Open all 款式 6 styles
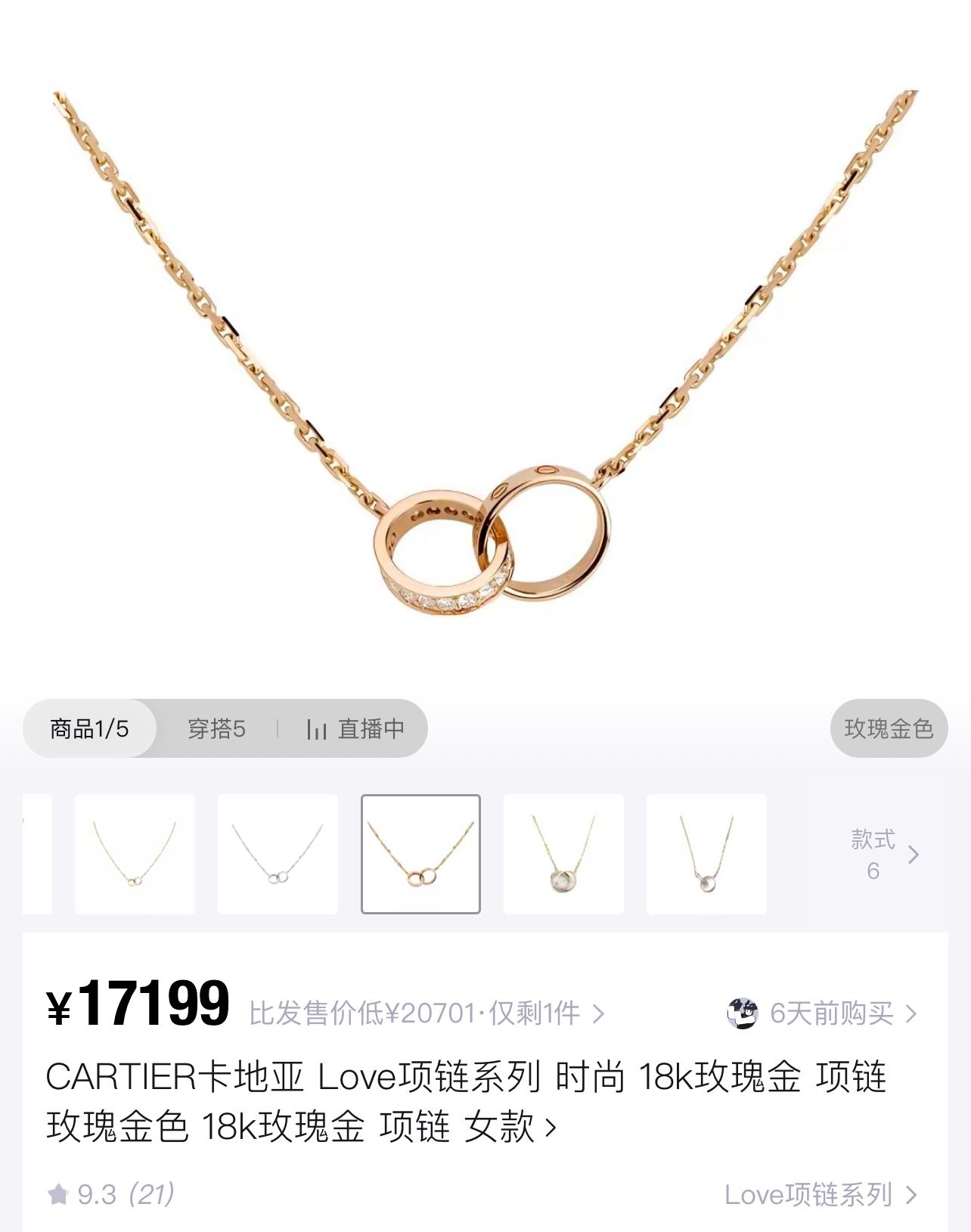The width and height of the screenshot is (971, 1232). click(x=883, y=855)
